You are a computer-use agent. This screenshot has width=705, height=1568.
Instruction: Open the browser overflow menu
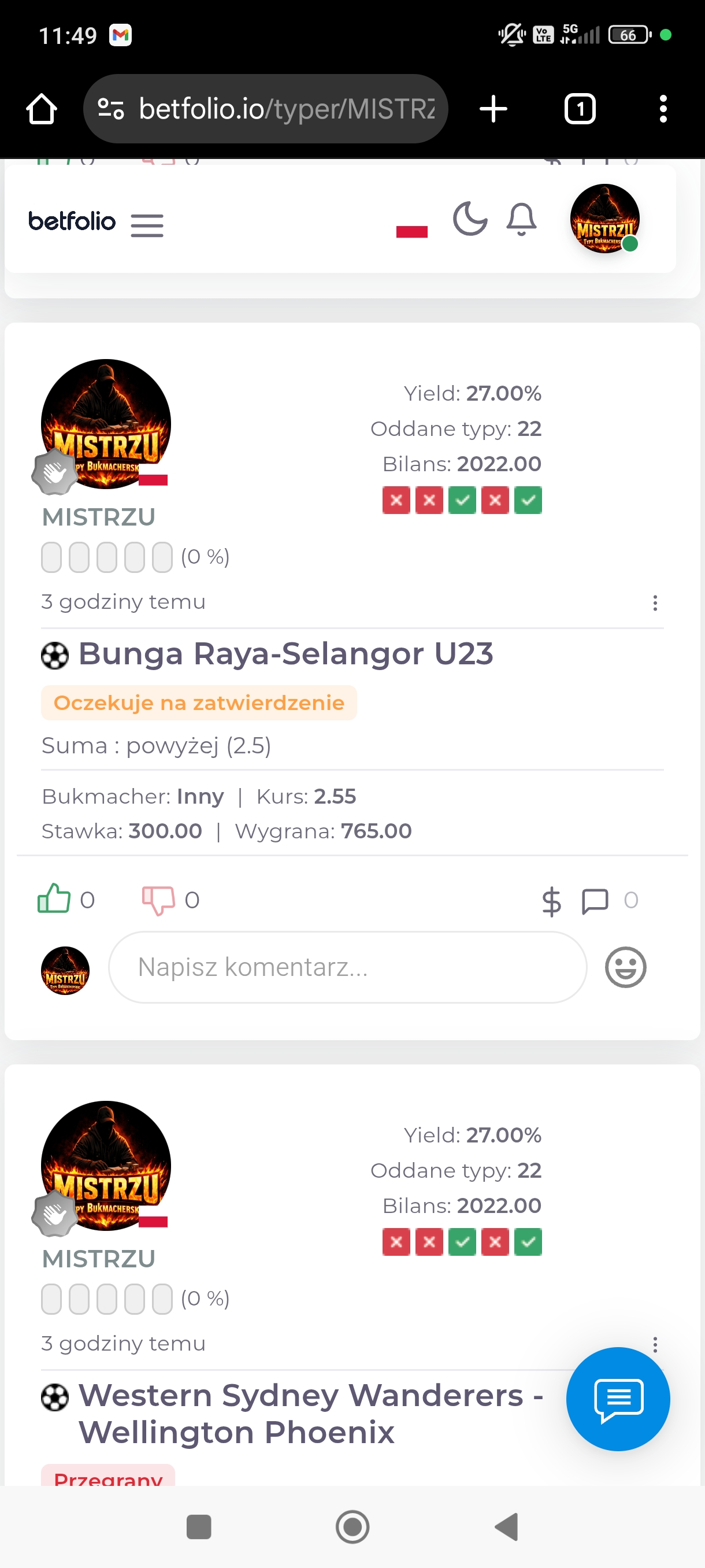click(663, 109)
